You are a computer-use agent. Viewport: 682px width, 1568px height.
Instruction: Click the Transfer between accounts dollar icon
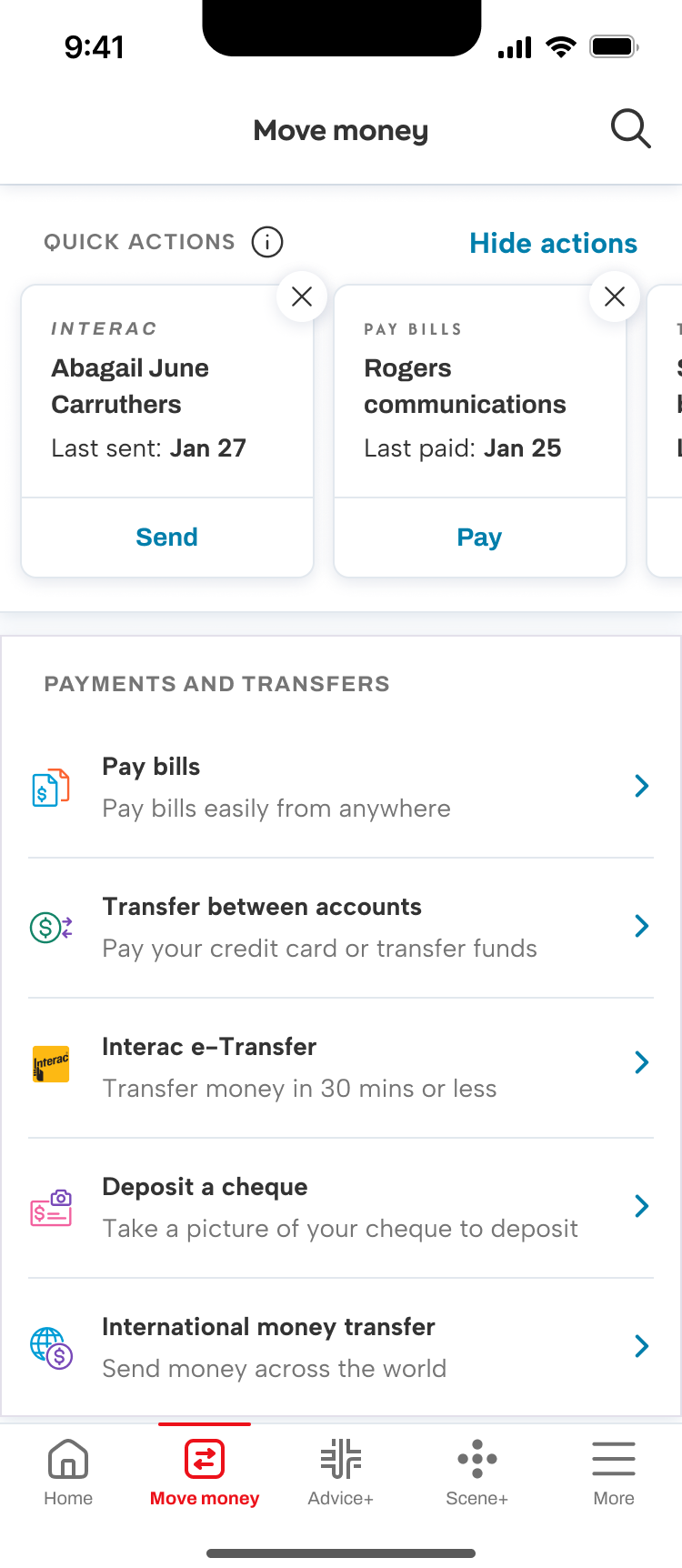(50, 927)
